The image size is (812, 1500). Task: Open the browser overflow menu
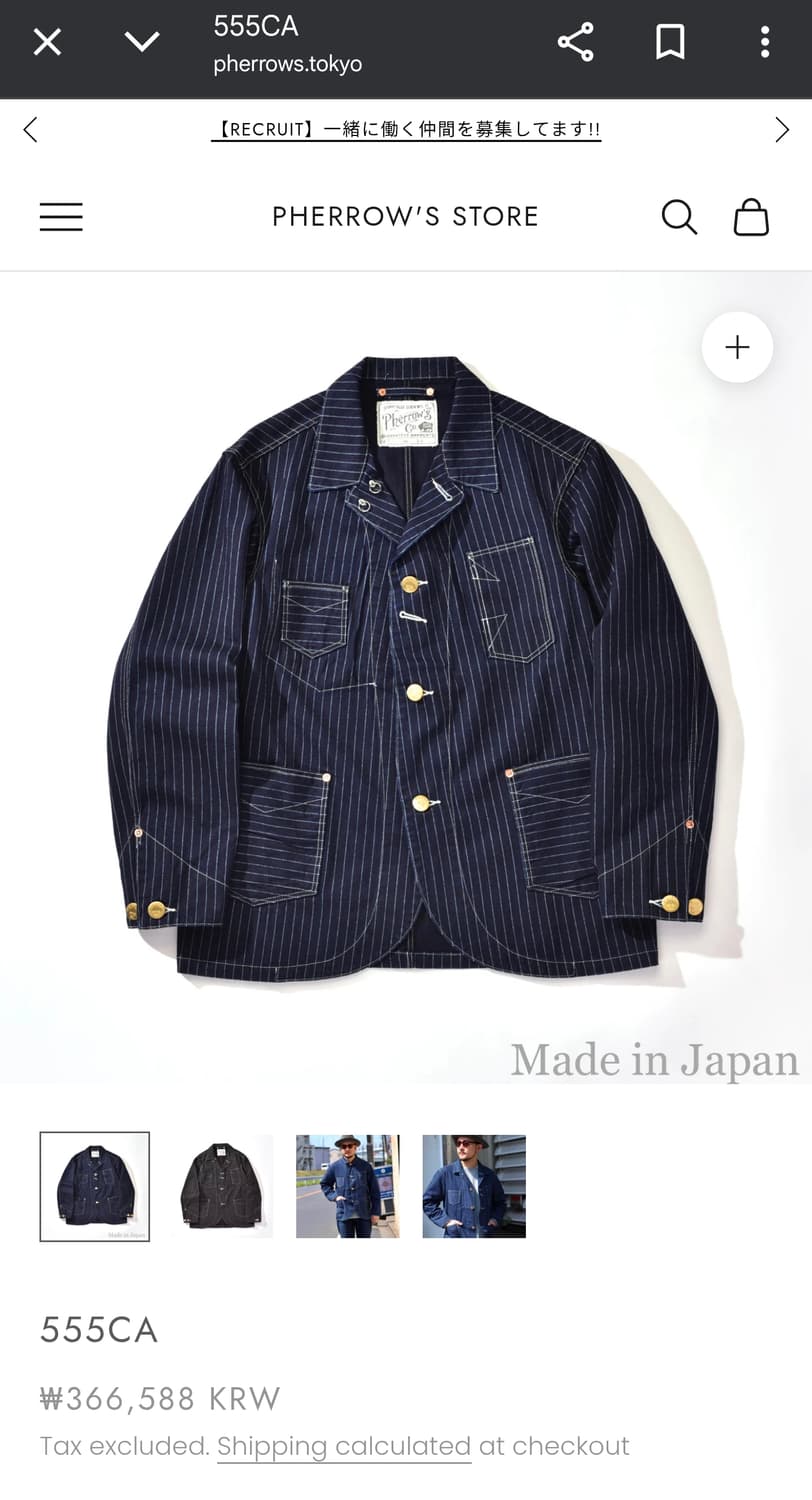tap(765, 42)
